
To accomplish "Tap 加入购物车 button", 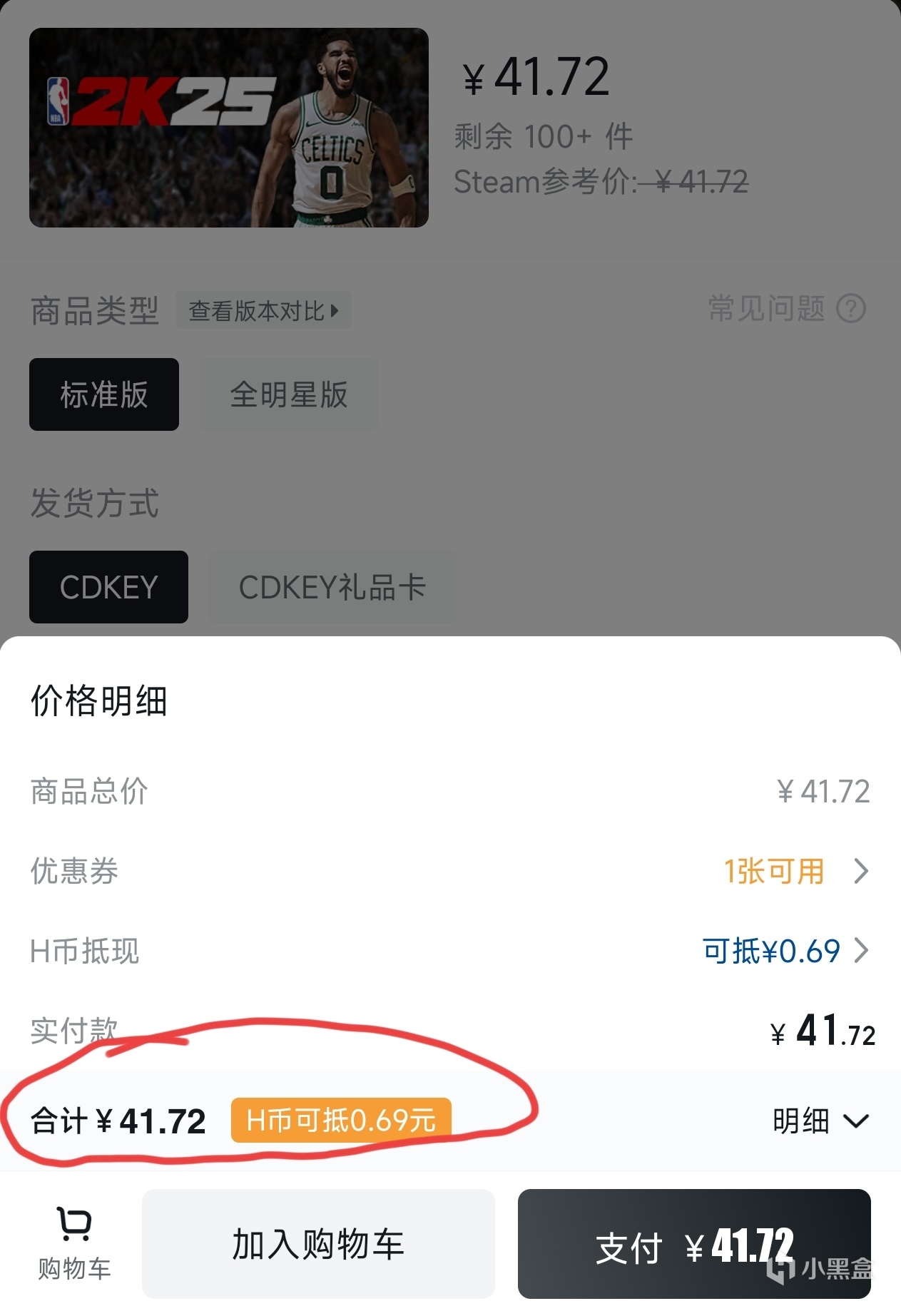I will click(318, 1244).
